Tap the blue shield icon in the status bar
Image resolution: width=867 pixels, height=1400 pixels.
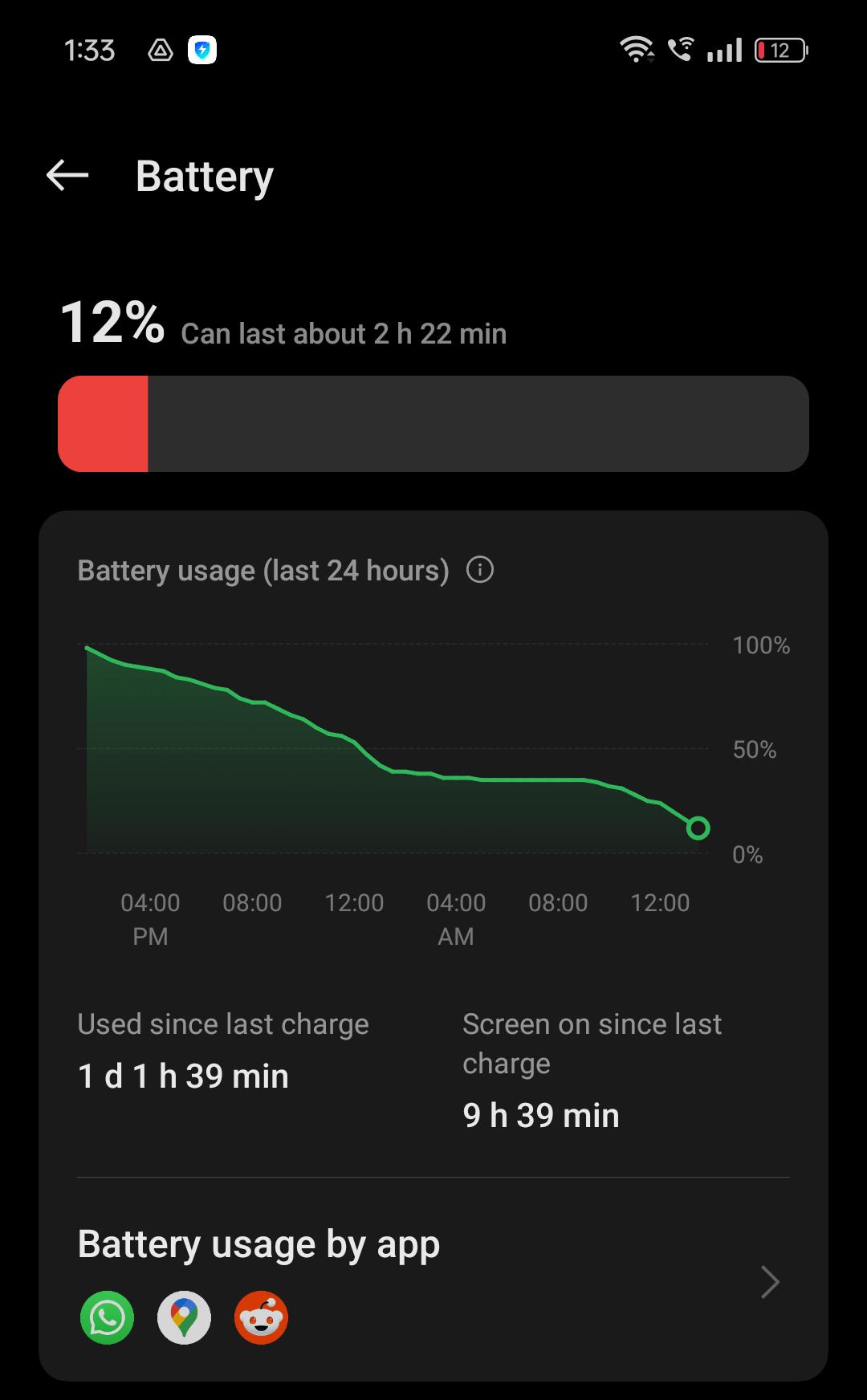[x=202, y=50]
